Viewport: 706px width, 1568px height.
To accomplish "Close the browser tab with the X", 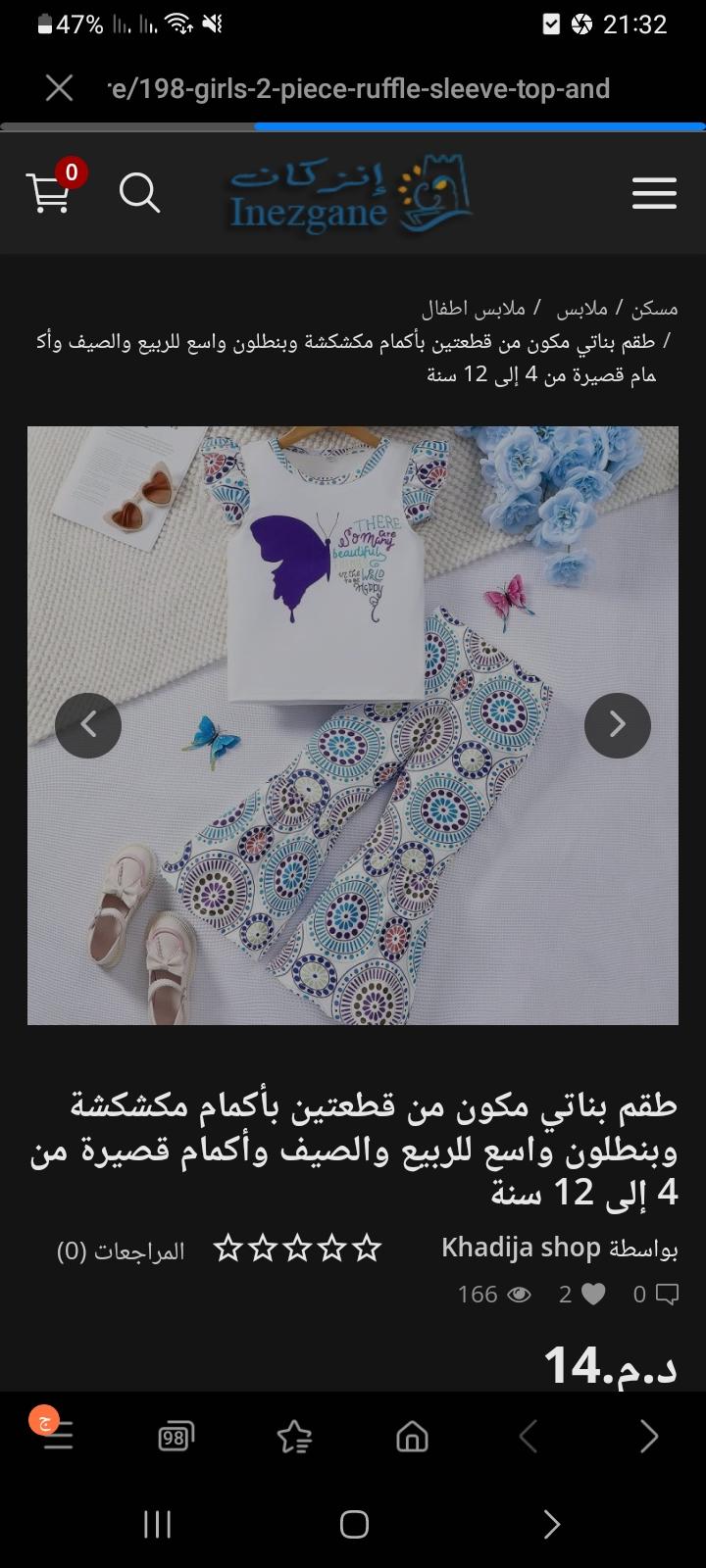I will [x=60, y=89].
